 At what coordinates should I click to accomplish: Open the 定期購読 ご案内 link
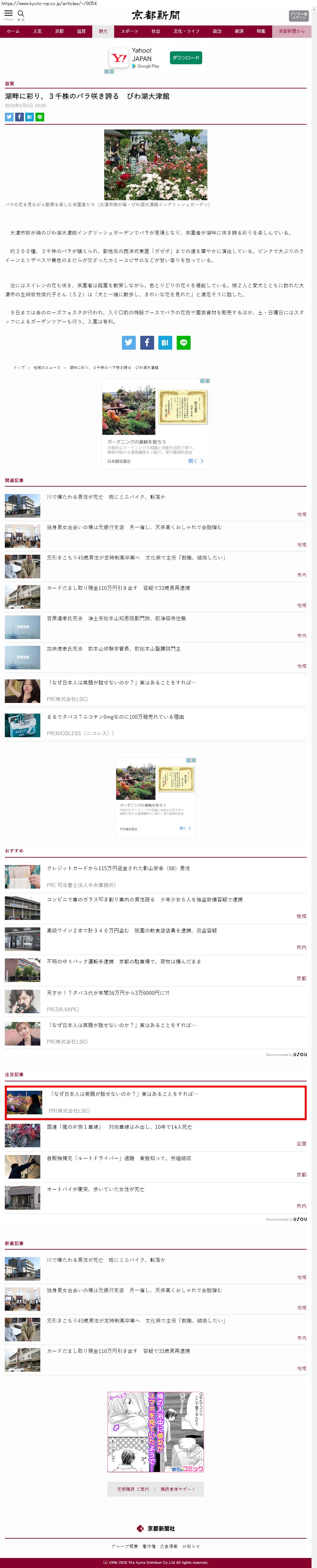point(133,1489)
